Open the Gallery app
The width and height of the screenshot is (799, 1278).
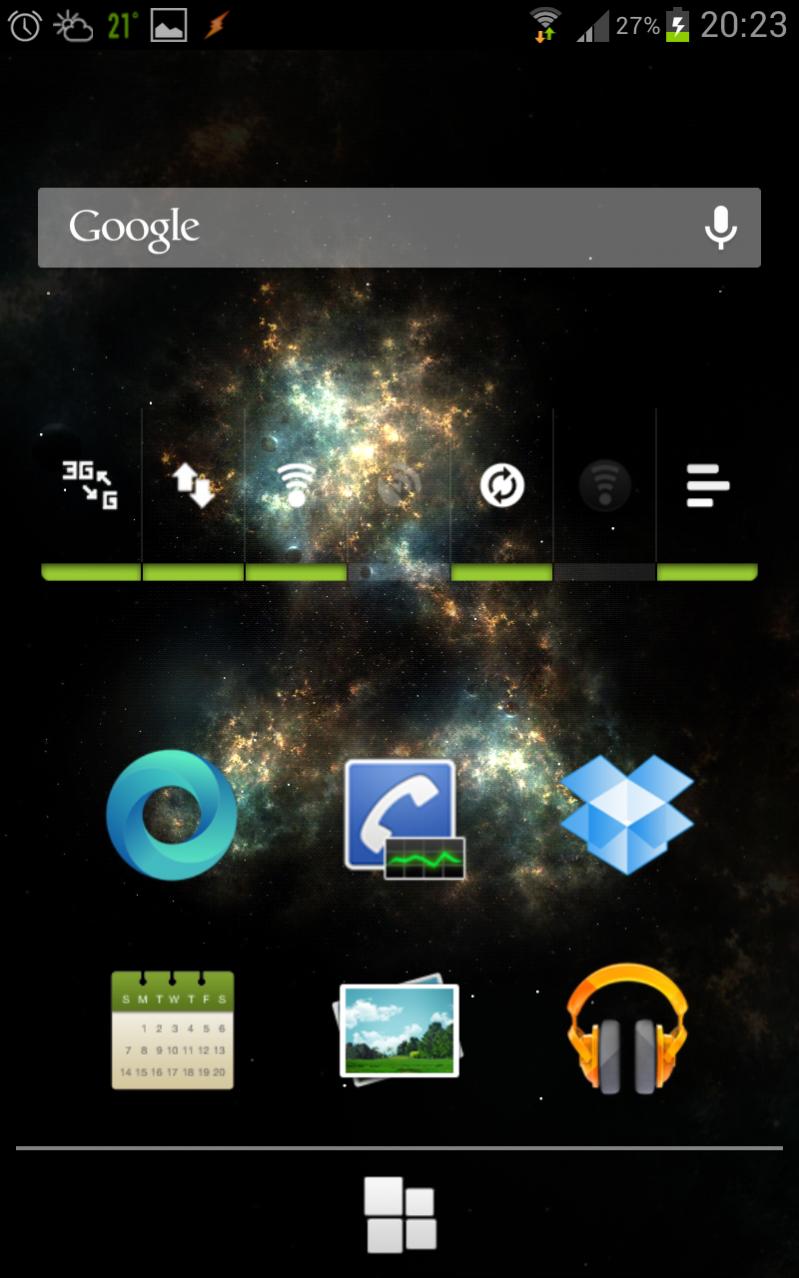pyautogui.click(x=399, y=1030)
